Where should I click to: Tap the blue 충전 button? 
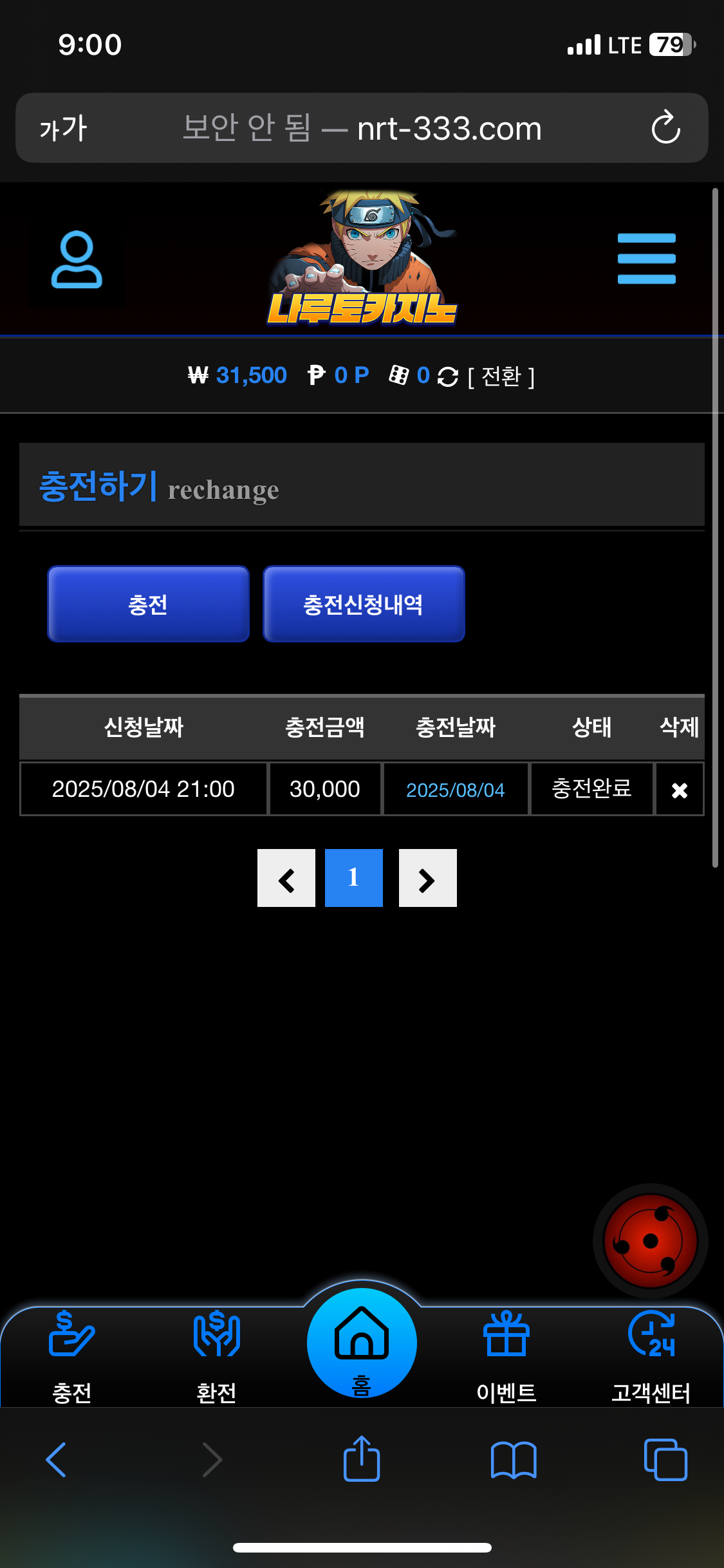click(x=148, y=604)
